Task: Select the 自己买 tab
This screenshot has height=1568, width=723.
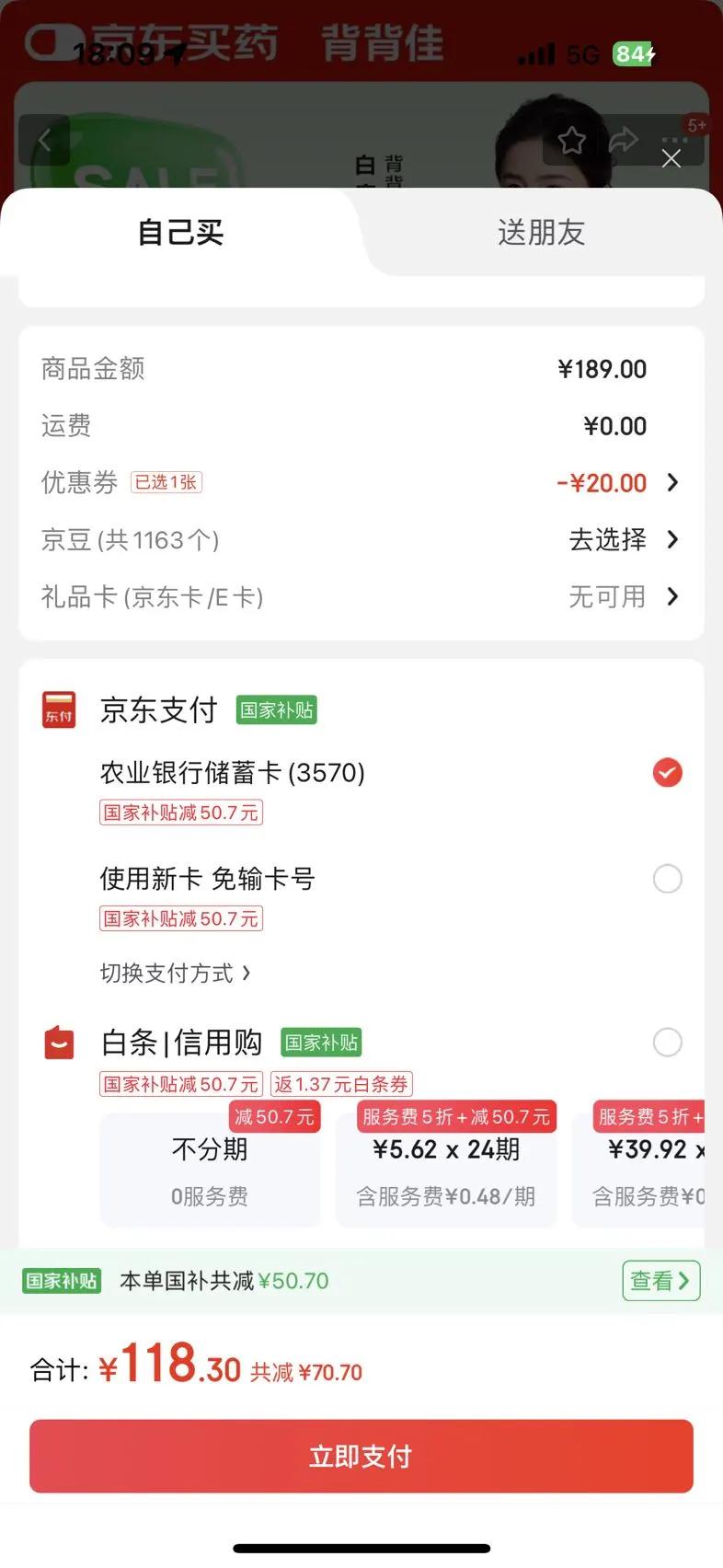Action: pos(181,233)
